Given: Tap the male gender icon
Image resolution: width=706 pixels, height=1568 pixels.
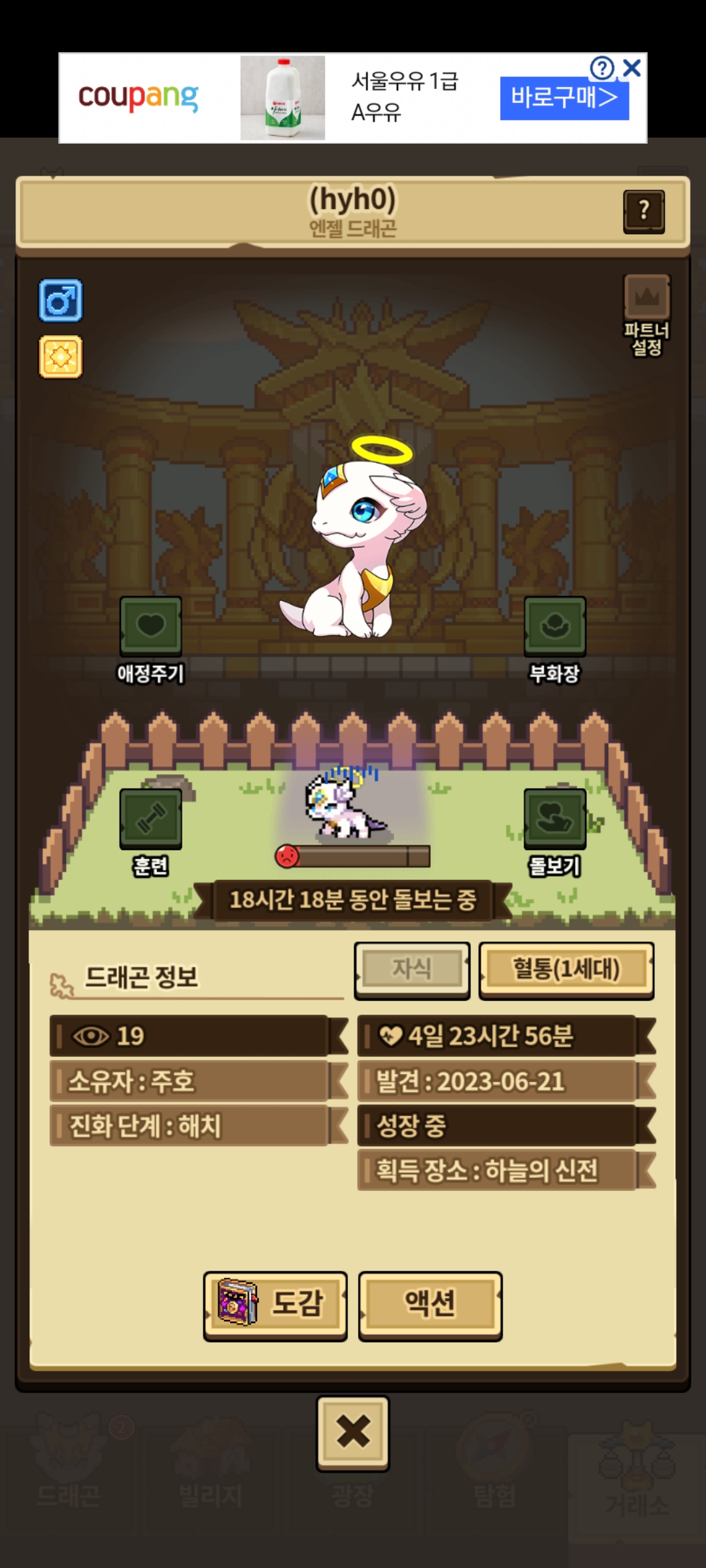Looking at the screenshot, I should coord(61,301).
